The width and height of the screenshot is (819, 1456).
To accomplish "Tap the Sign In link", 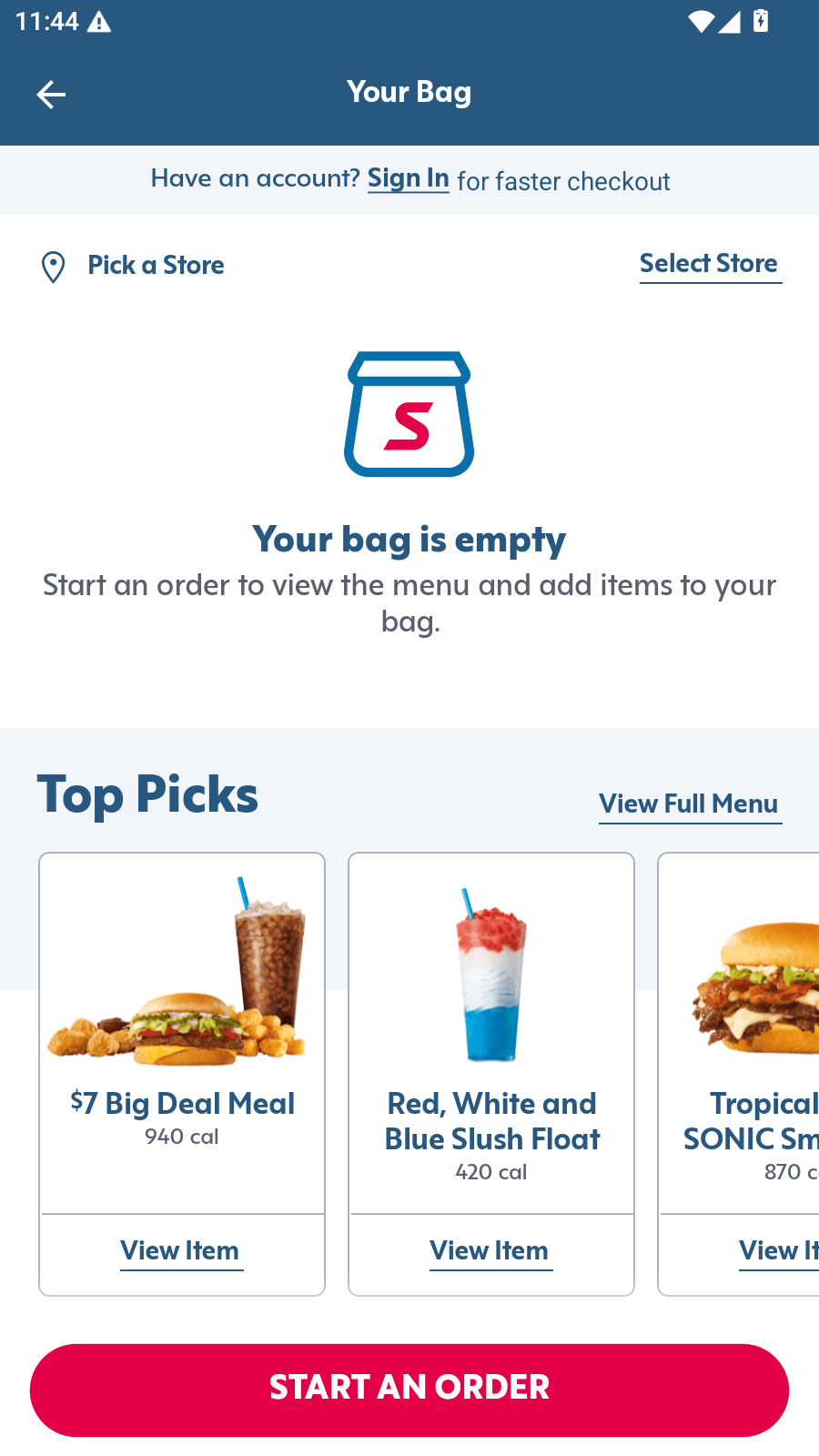I will point(409,178).
